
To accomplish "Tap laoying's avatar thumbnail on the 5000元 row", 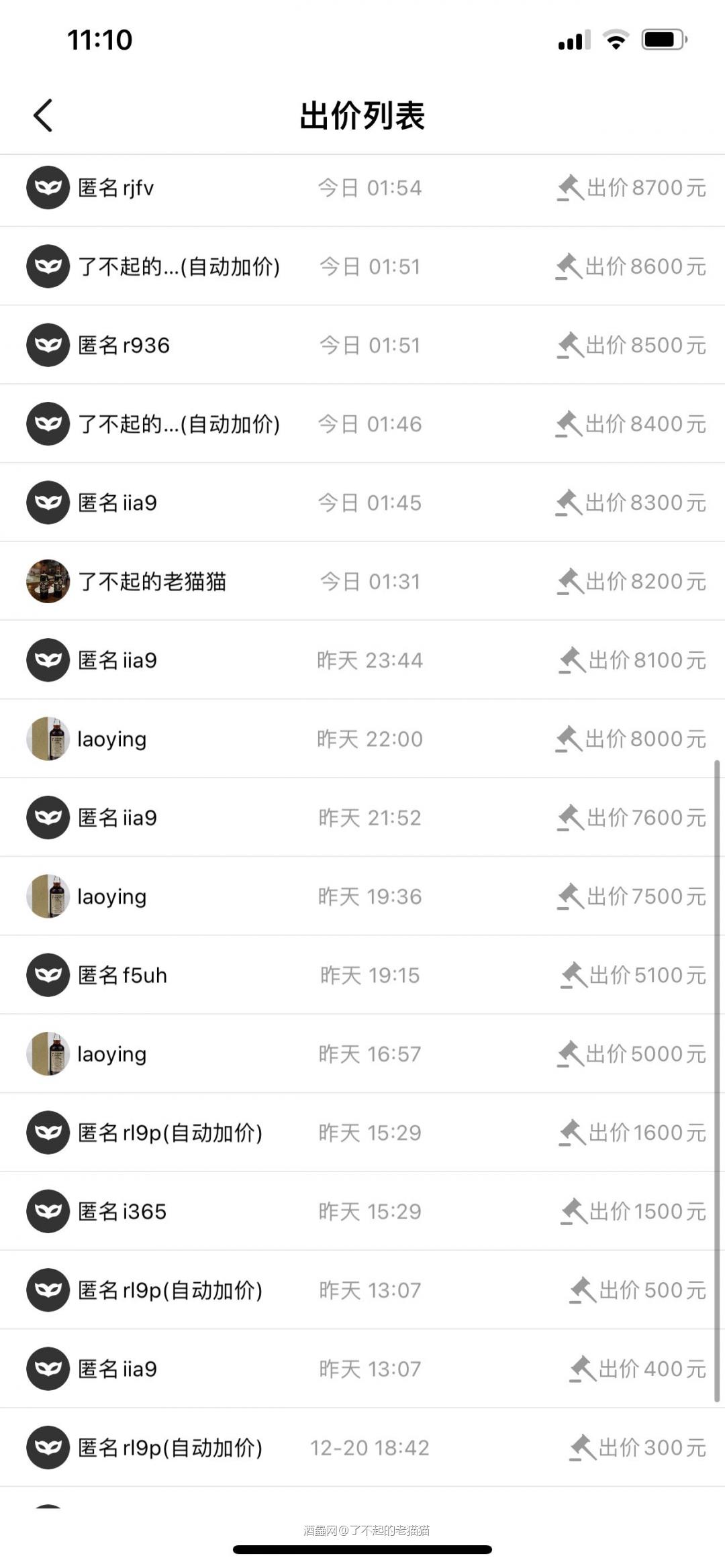I will 48,1053.
